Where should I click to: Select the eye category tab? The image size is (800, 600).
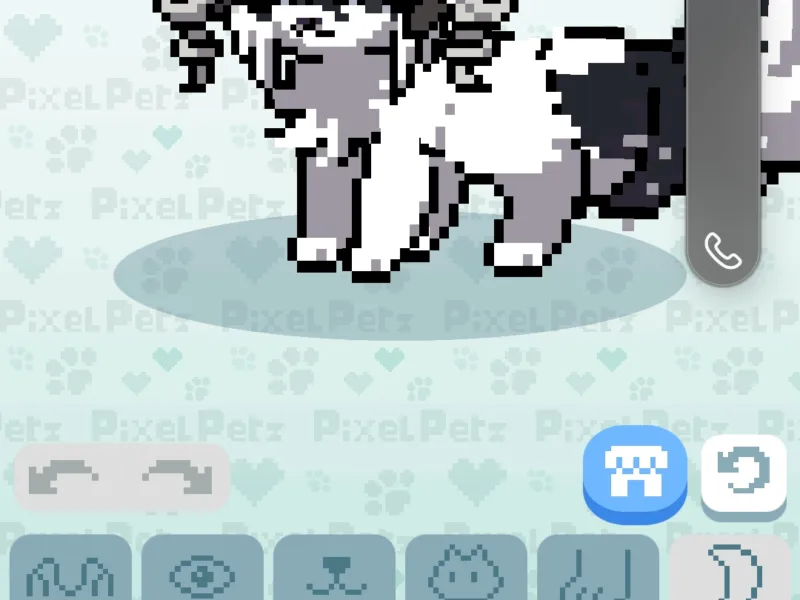click(202, 572)
